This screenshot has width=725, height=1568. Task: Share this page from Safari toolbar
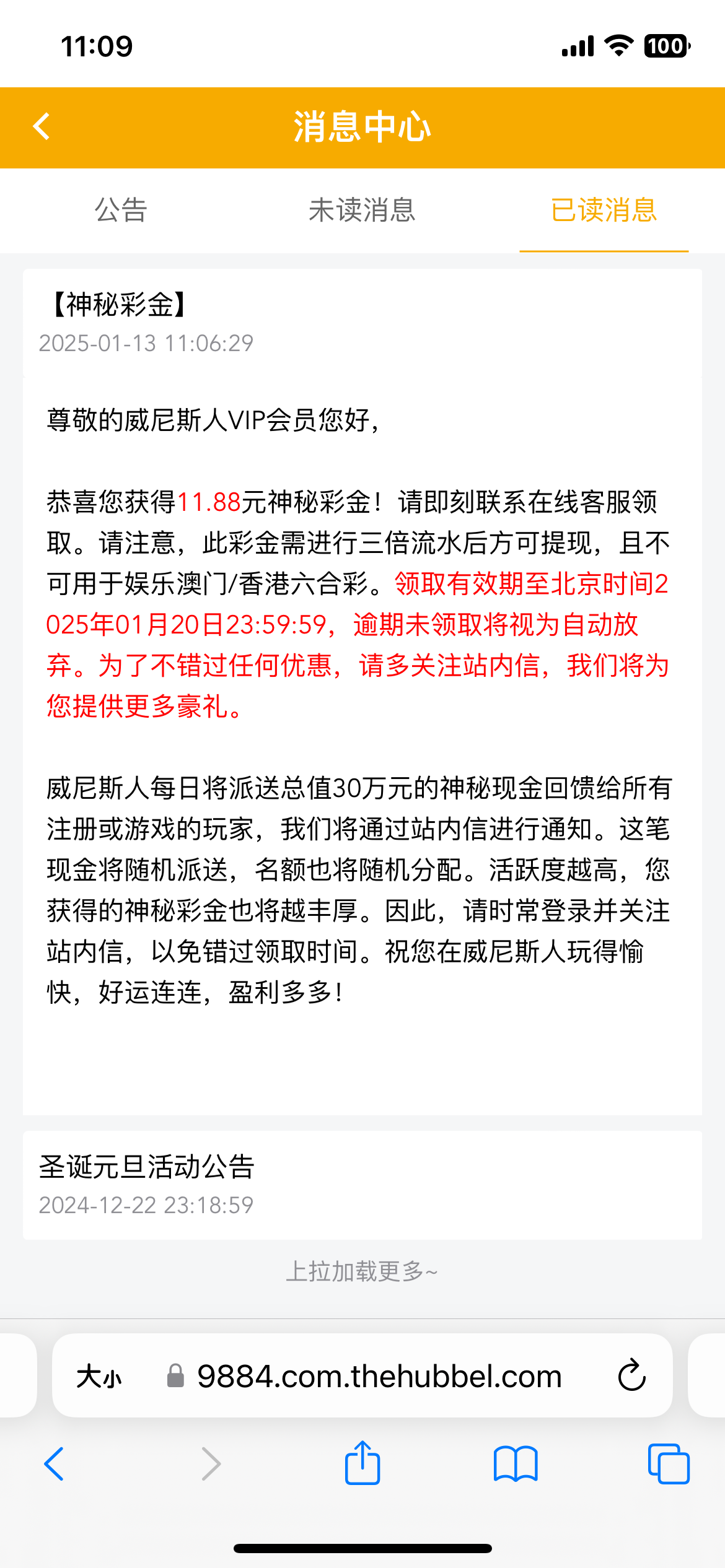362,1463
